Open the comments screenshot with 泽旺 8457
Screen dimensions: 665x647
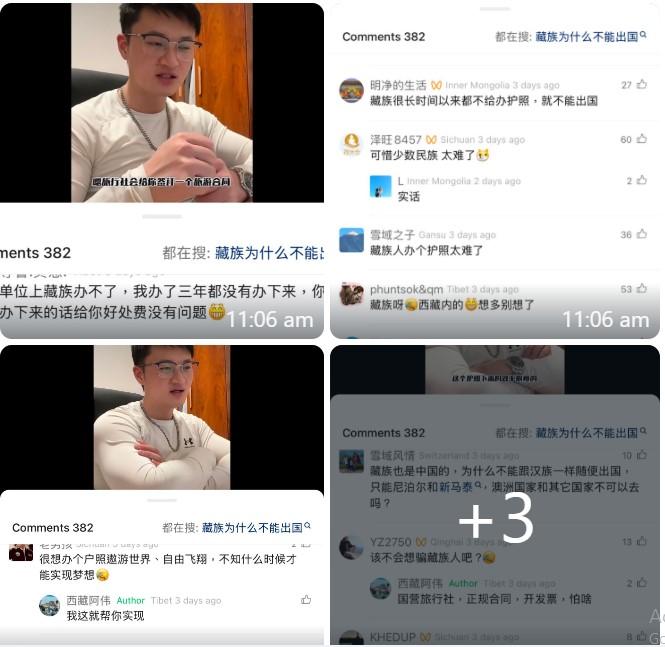(494, 170)
